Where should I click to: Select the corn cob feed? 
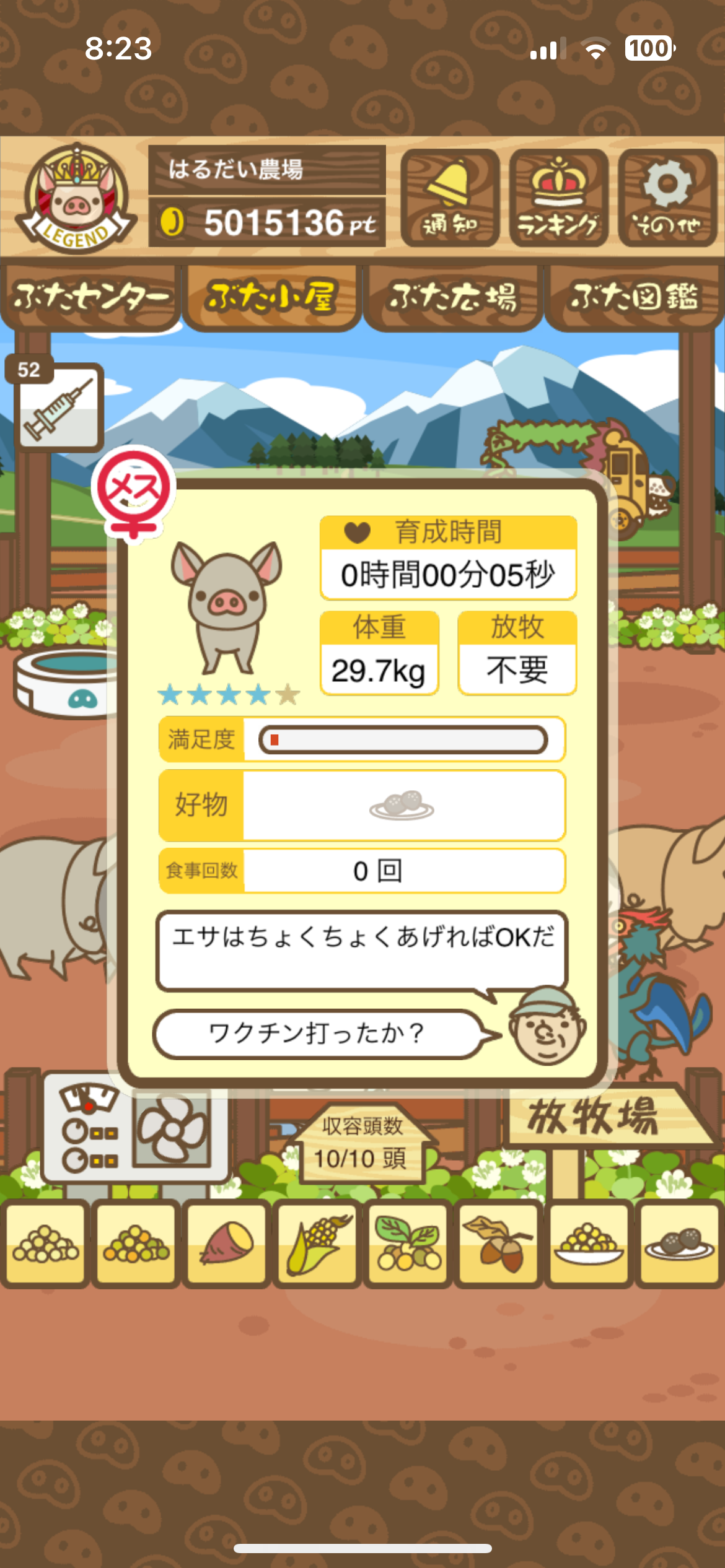[317, 1243]
